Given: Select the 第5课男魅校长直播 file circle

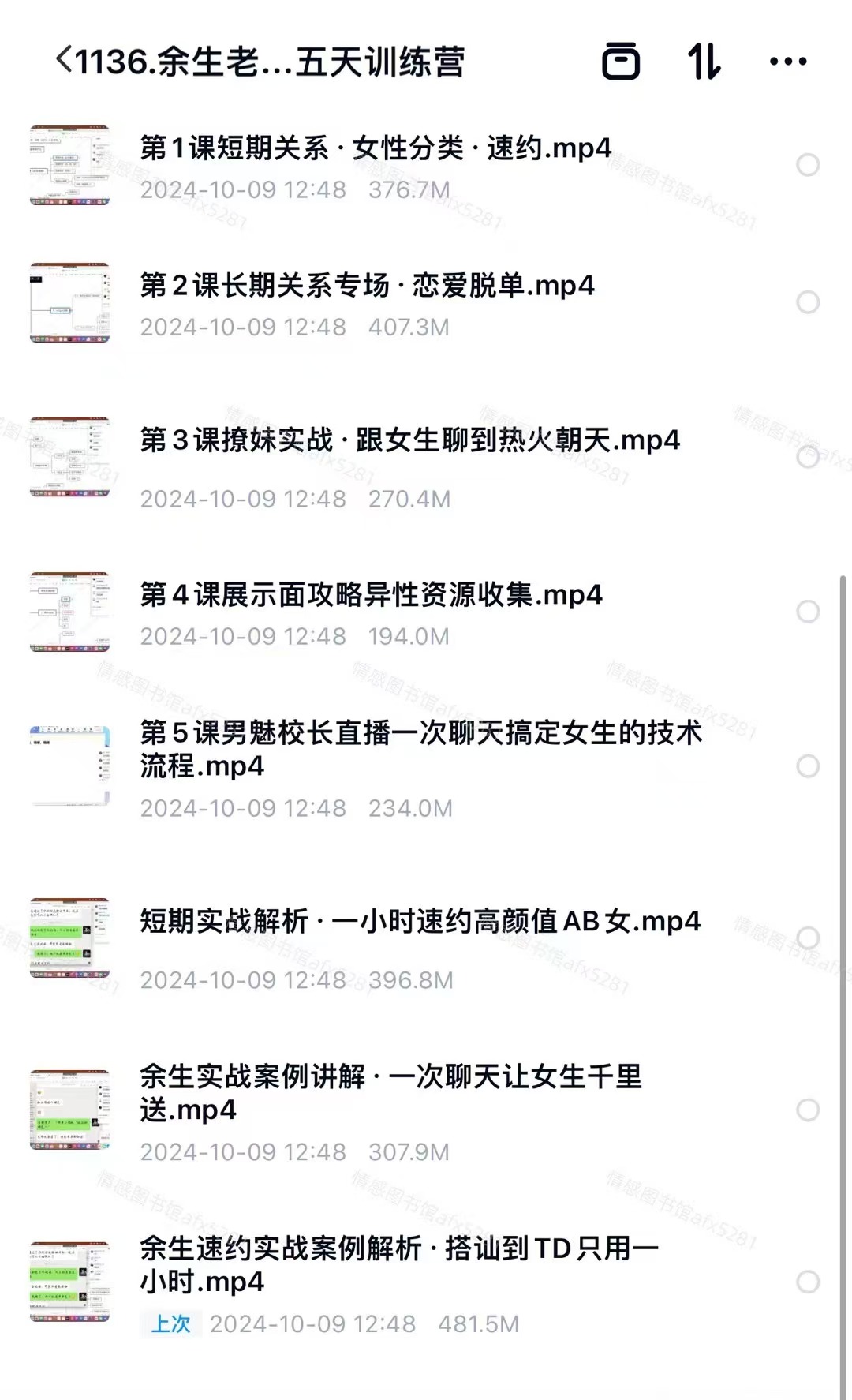Looking at the screenshot, I should (807, 766).
